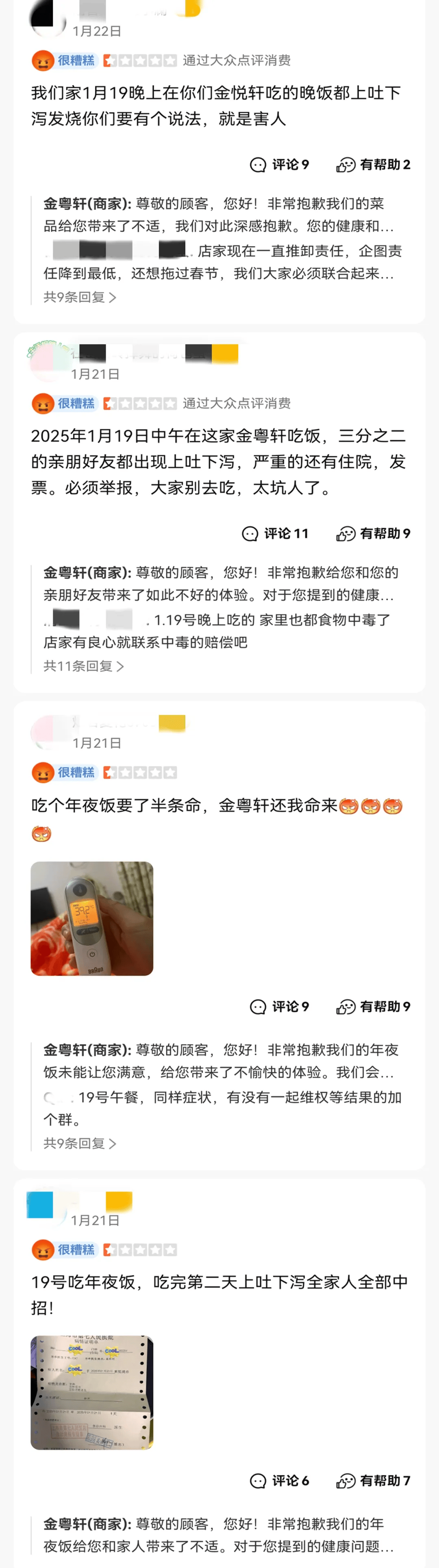Screen dimensions: 439x1568
Task: Mark the January 22 review as helpful (有帮助 2)
Action: tap(373, 164)
